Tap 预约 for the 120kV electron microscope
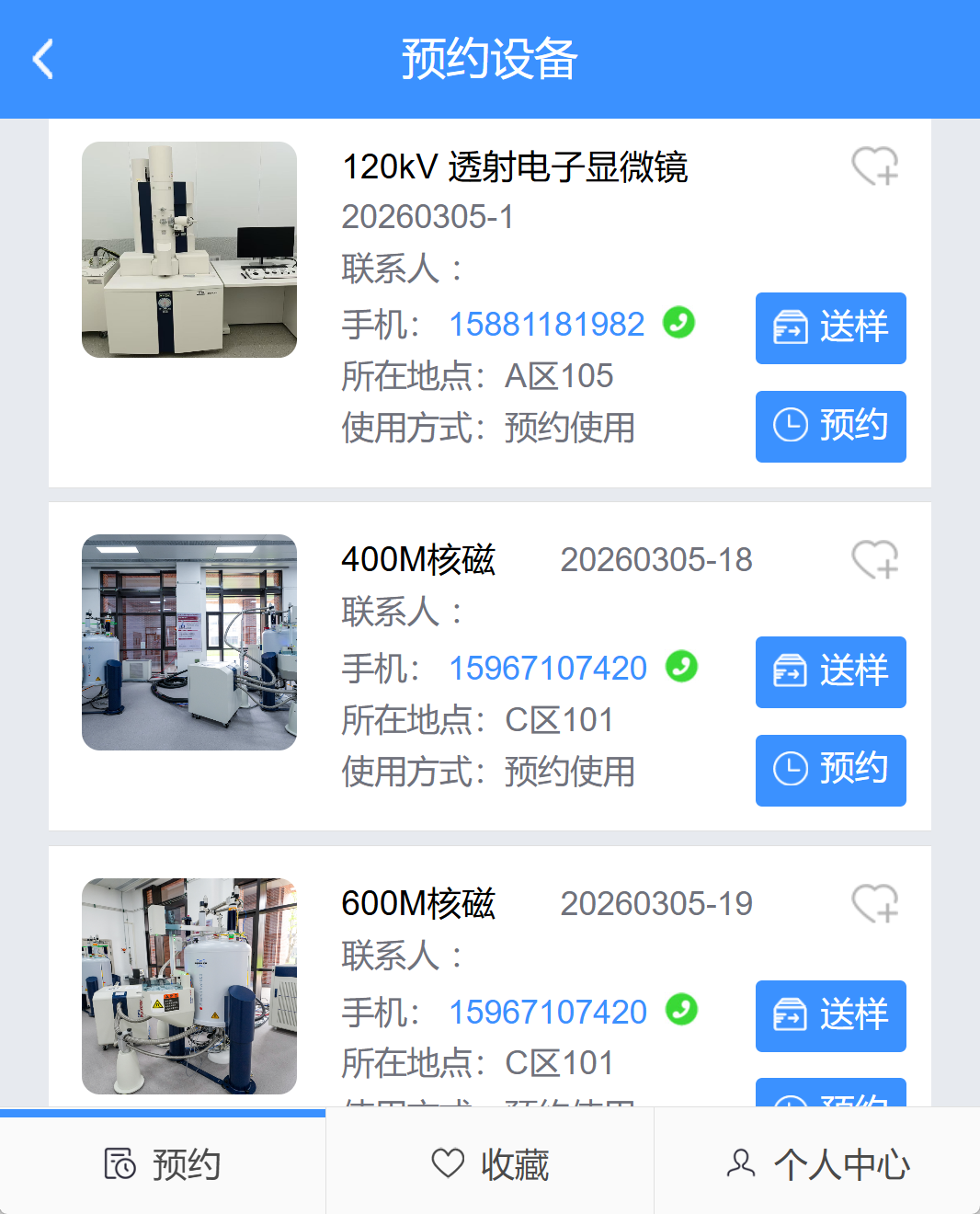Screen dimensions: 980x1214 pyautogui.click(x=831, y=427)
